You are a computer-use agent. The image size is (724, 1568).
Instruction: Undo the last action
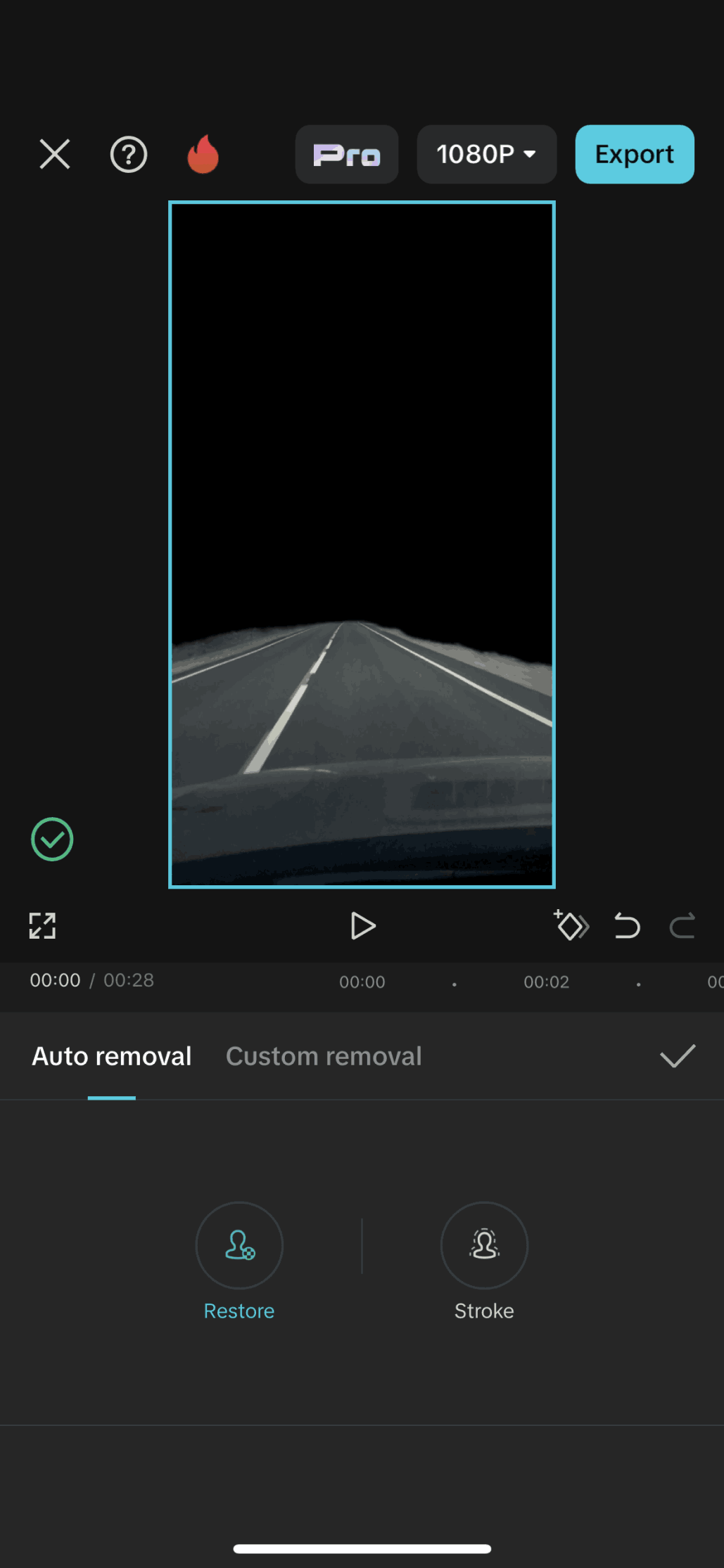[626, 926]
